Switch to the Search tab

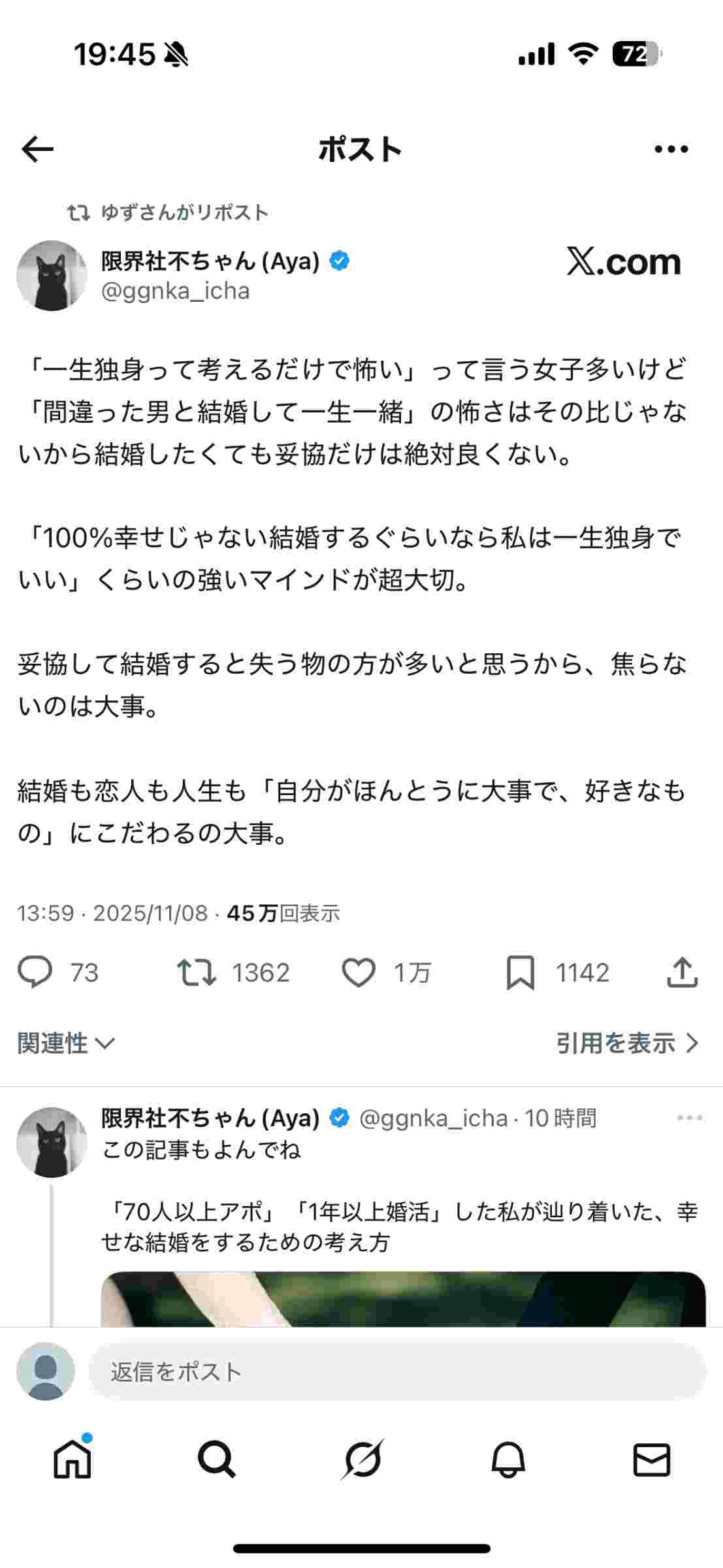pyautogui.click(x=216, y=1459)
